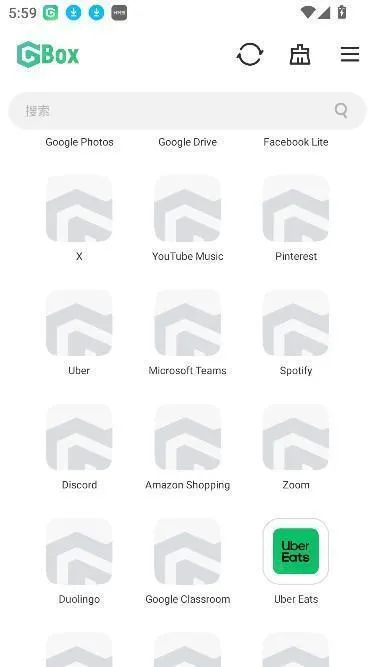Tap the refresh icon in the top bar
375x667 pixels.
tap(250, 54)
